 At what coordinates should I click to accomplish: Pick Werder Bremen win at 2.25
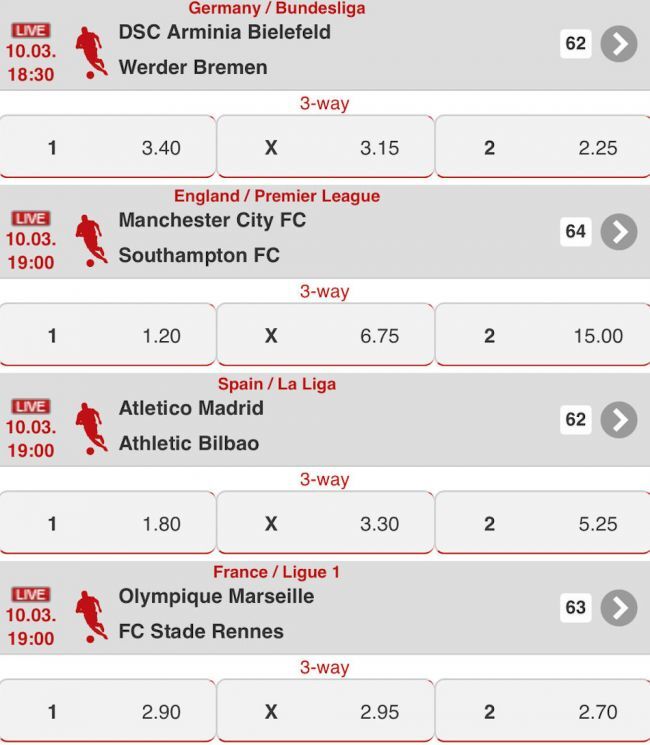tap(542, 148)
